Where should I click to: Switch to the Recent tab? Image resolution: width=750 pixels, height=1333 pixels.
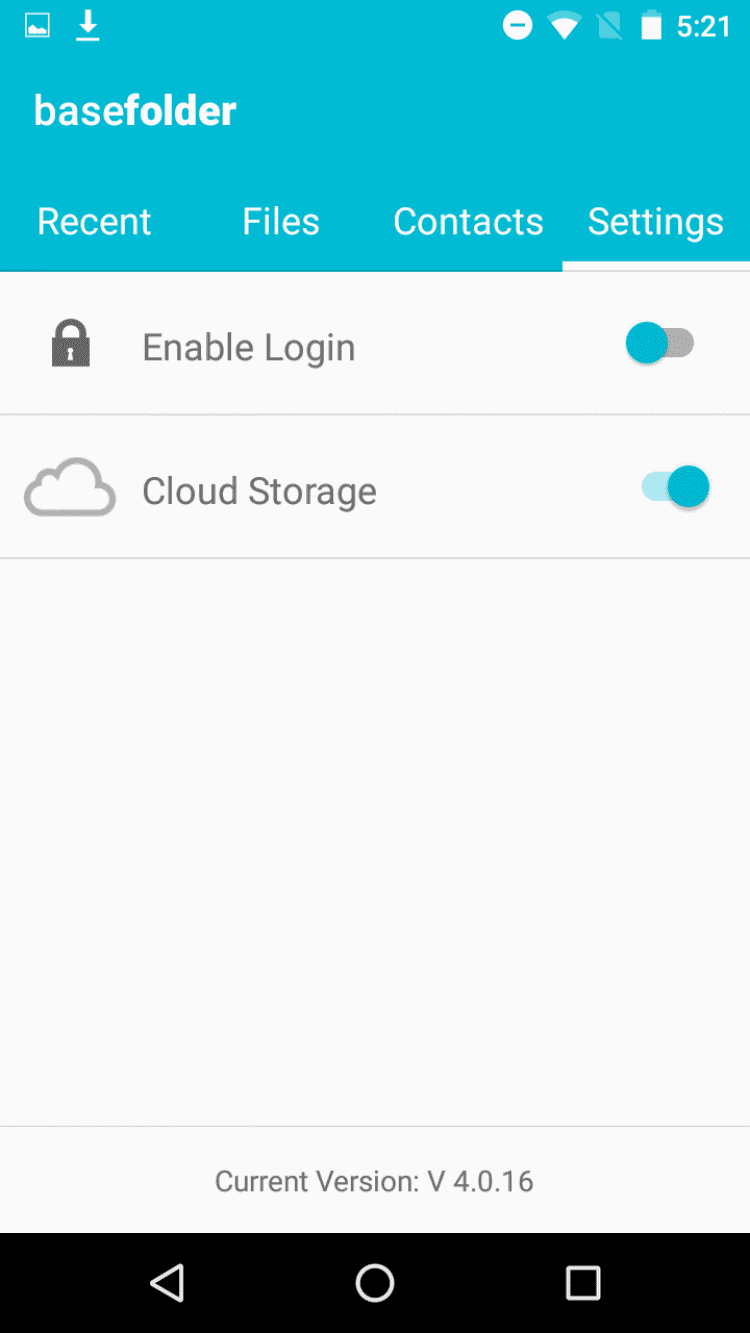tap(94, 221)
